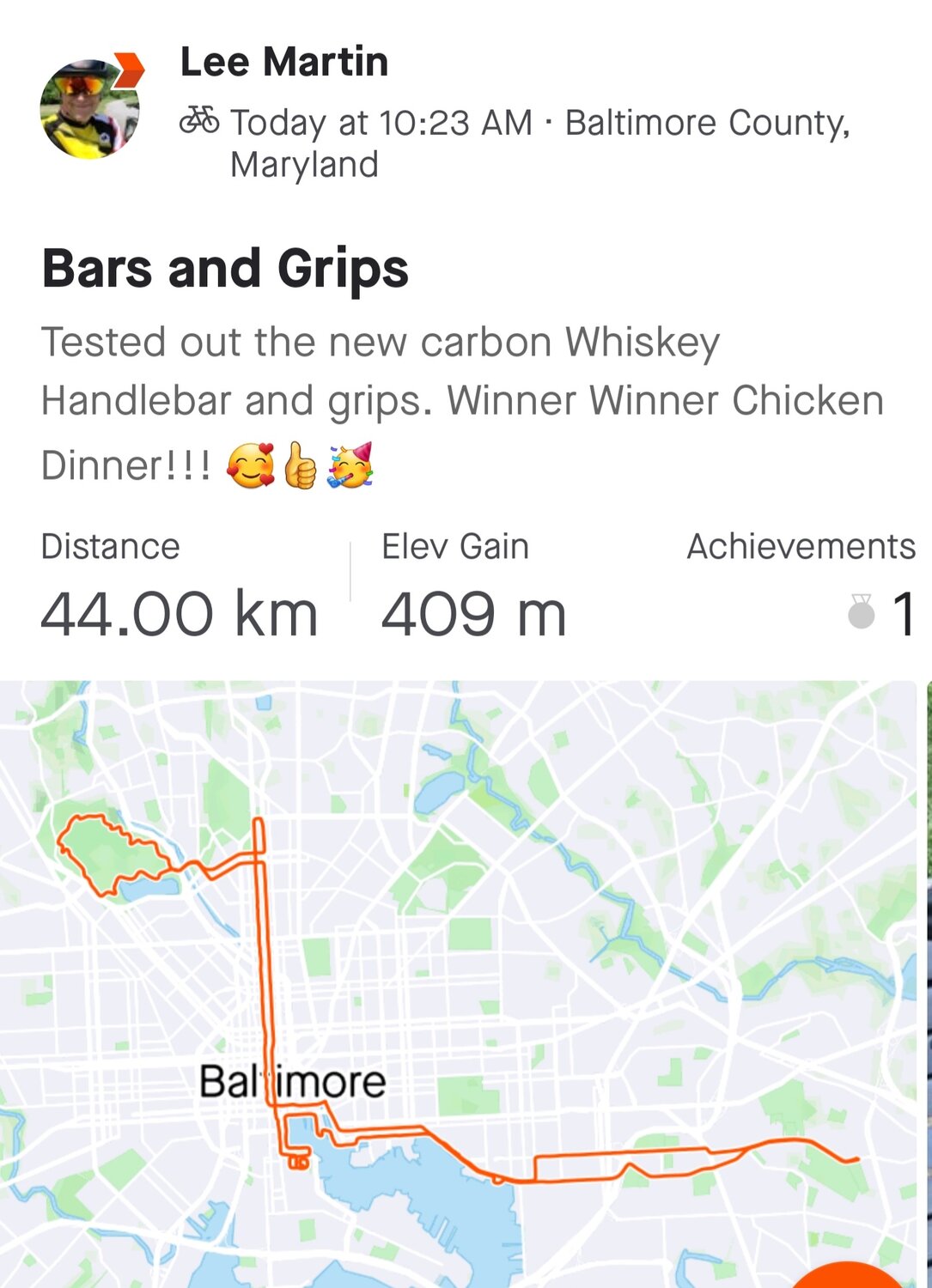Tap the orange floating action button

click(847, 1278)
